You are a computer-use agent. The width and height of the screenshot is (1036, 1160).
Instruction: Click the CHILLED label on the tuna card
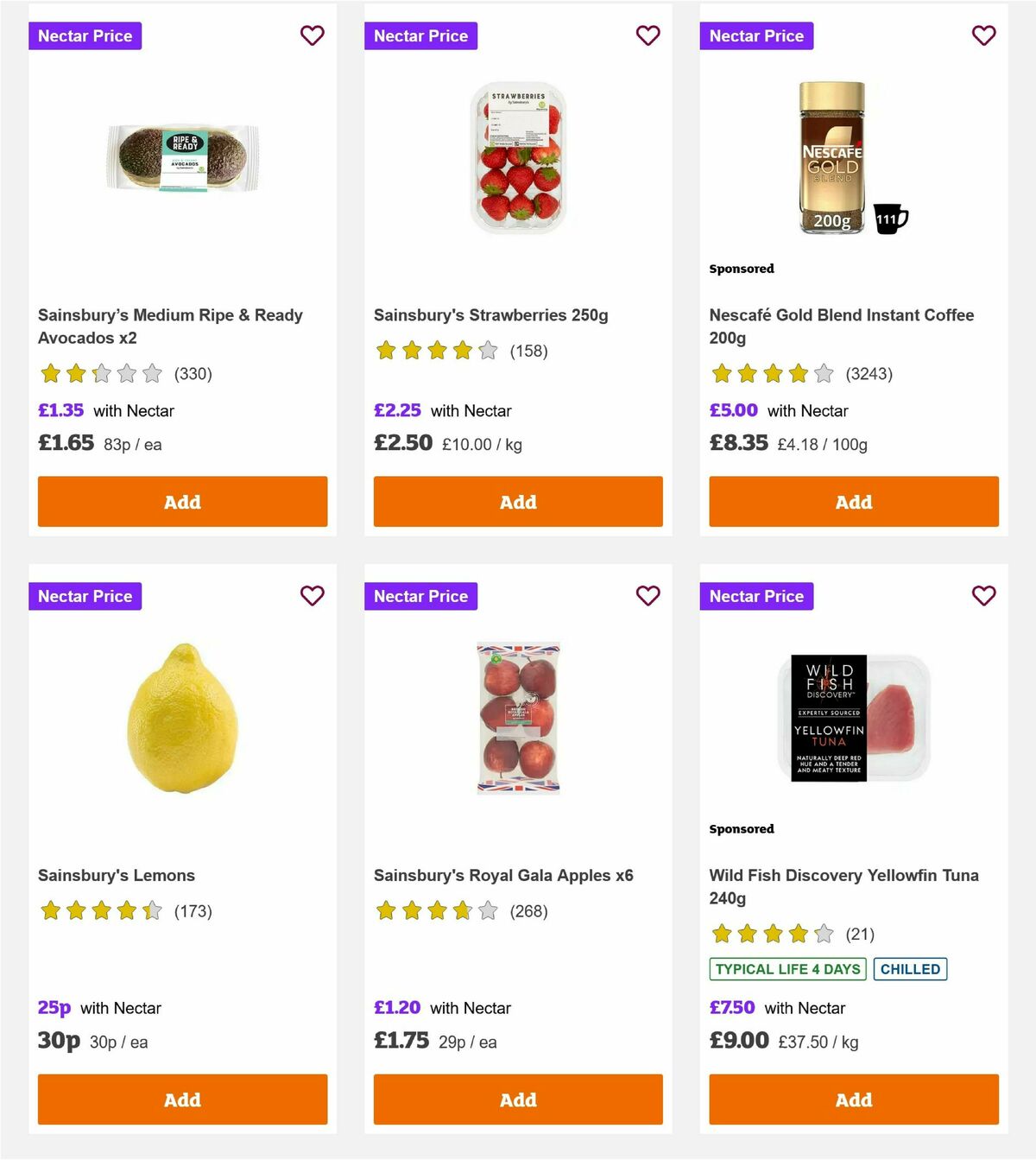(911, 969)
